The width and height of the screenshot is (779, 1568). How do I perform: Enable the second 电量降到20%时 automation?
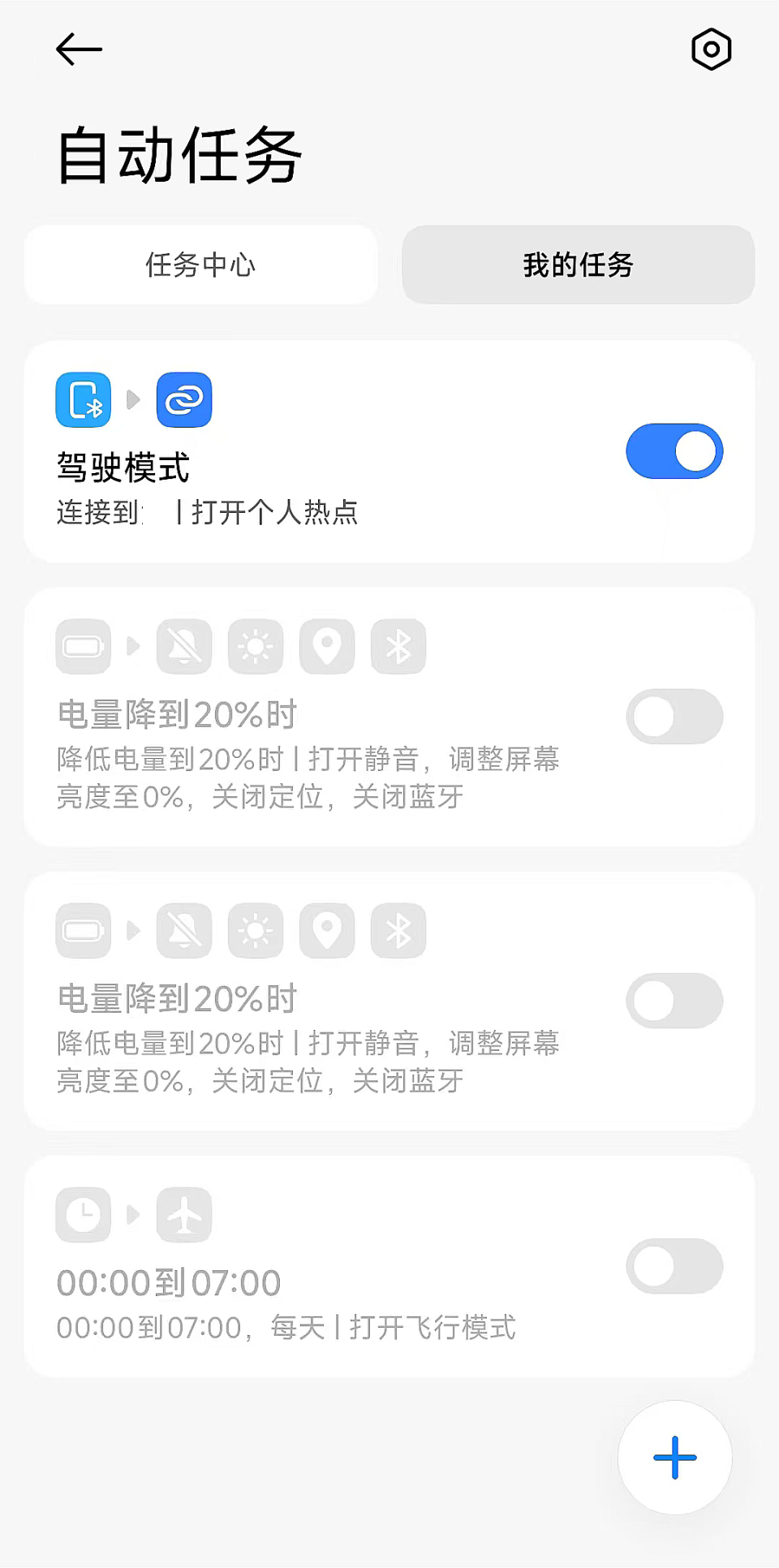coord(674,1001)
